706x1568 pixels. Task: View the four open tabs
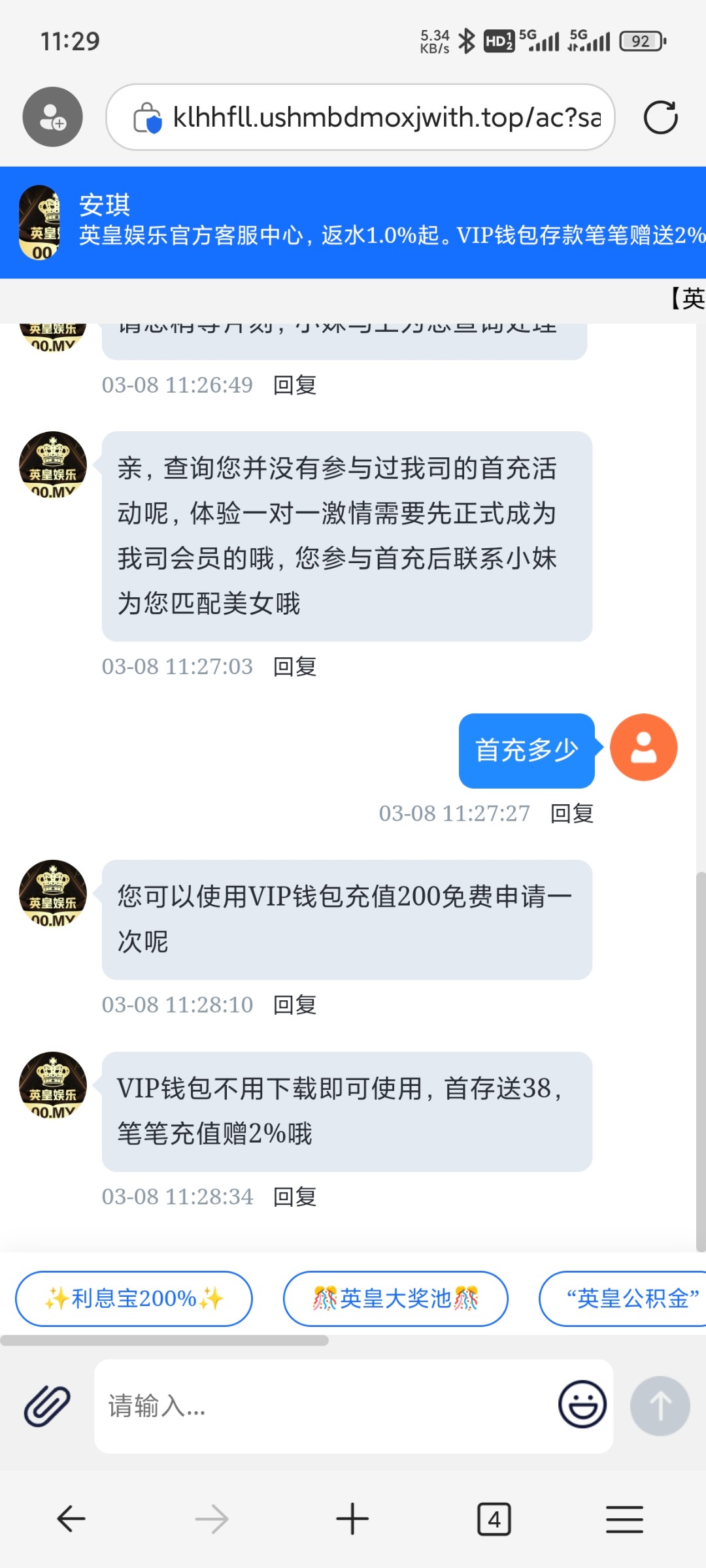494,1519
